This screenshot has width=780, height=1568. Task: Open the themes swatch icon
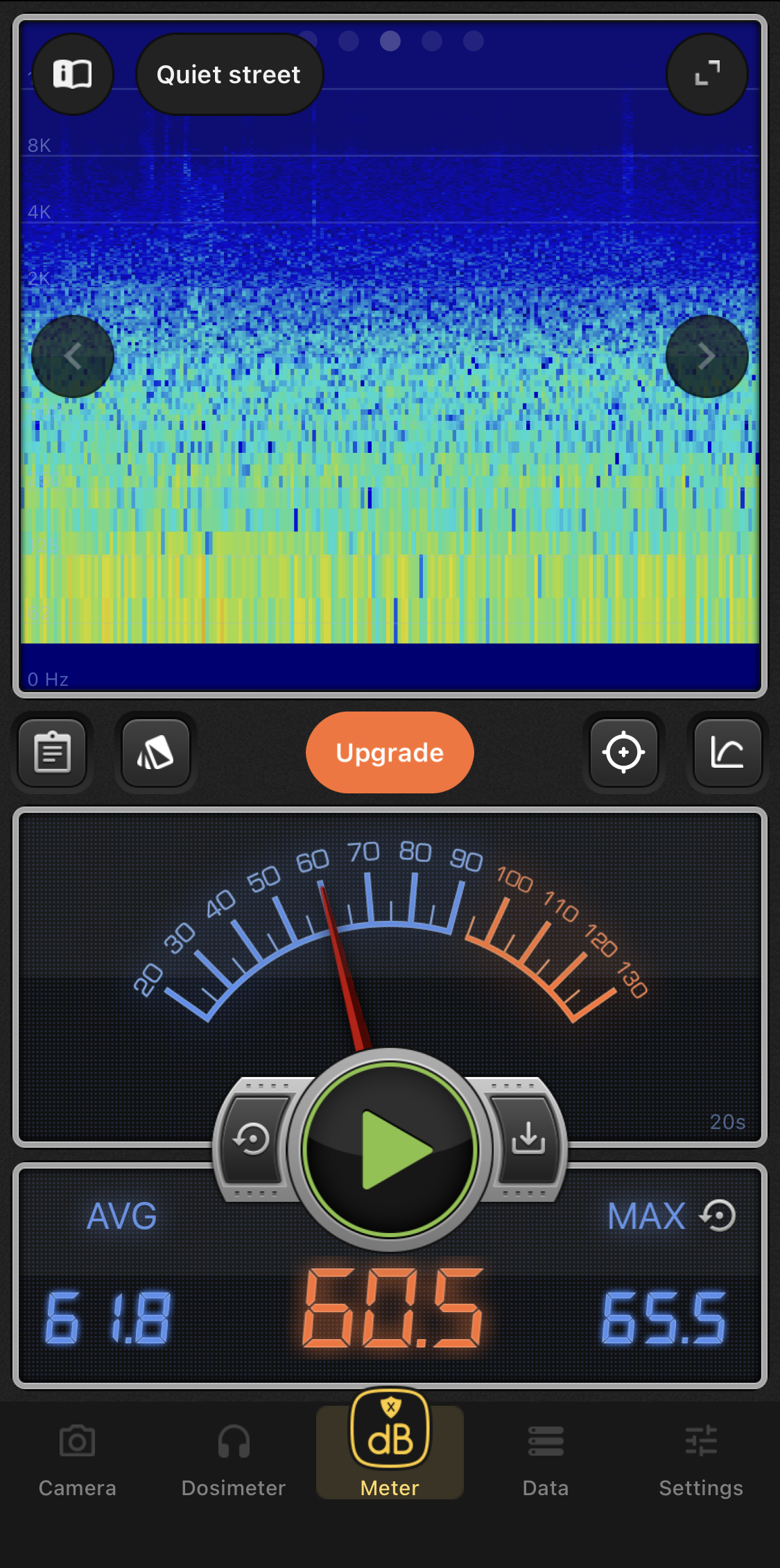coord(156,752)
